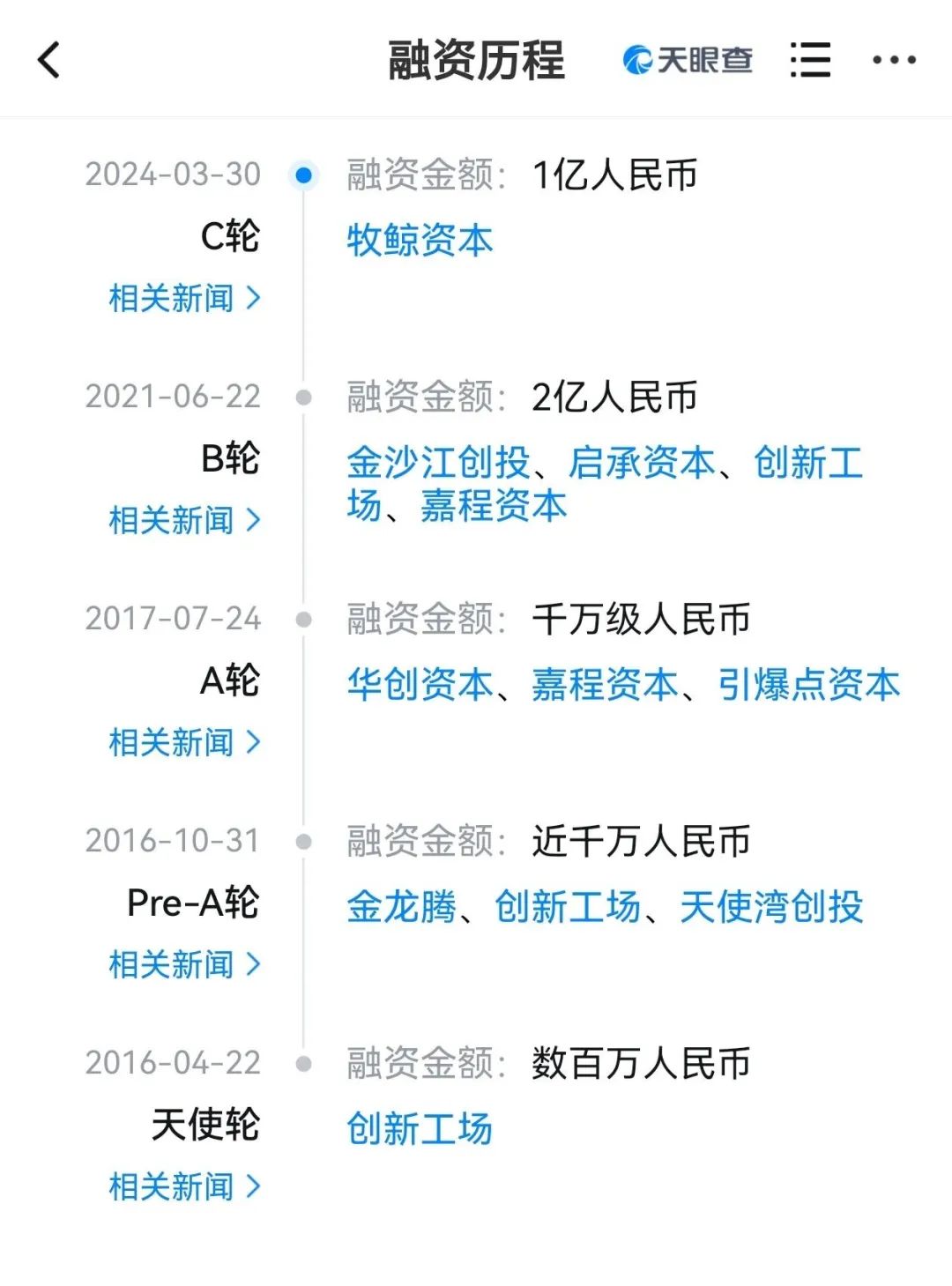Select 创新工场 in the Pre-A轮 investors
This screenshot has width=952, height=1286.
pyautogui.click(x=568, y=907)
